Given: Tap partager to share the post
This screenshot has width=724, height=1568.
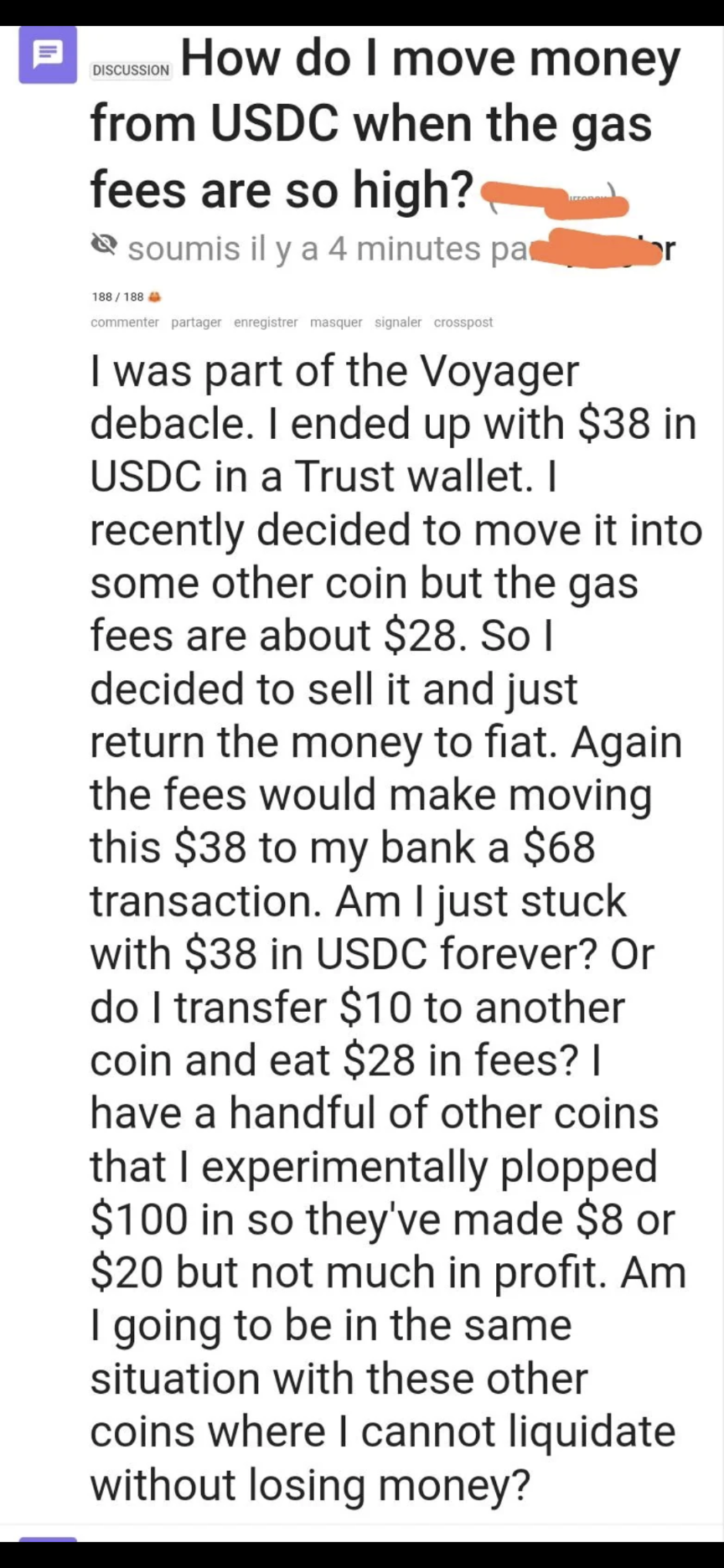Looking at the screenshot, I should 196,322.
